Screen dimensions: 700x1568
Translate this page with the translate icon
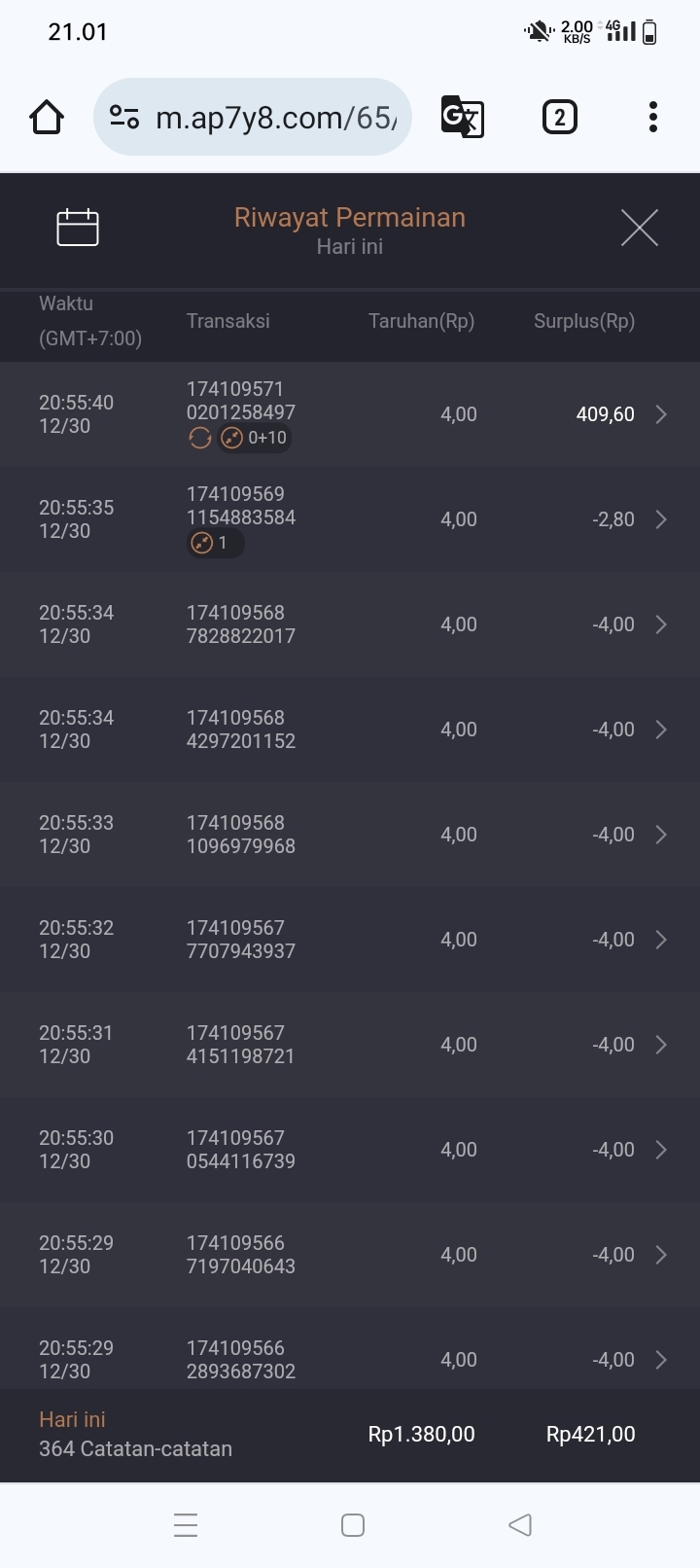click(x=462, y=118)
